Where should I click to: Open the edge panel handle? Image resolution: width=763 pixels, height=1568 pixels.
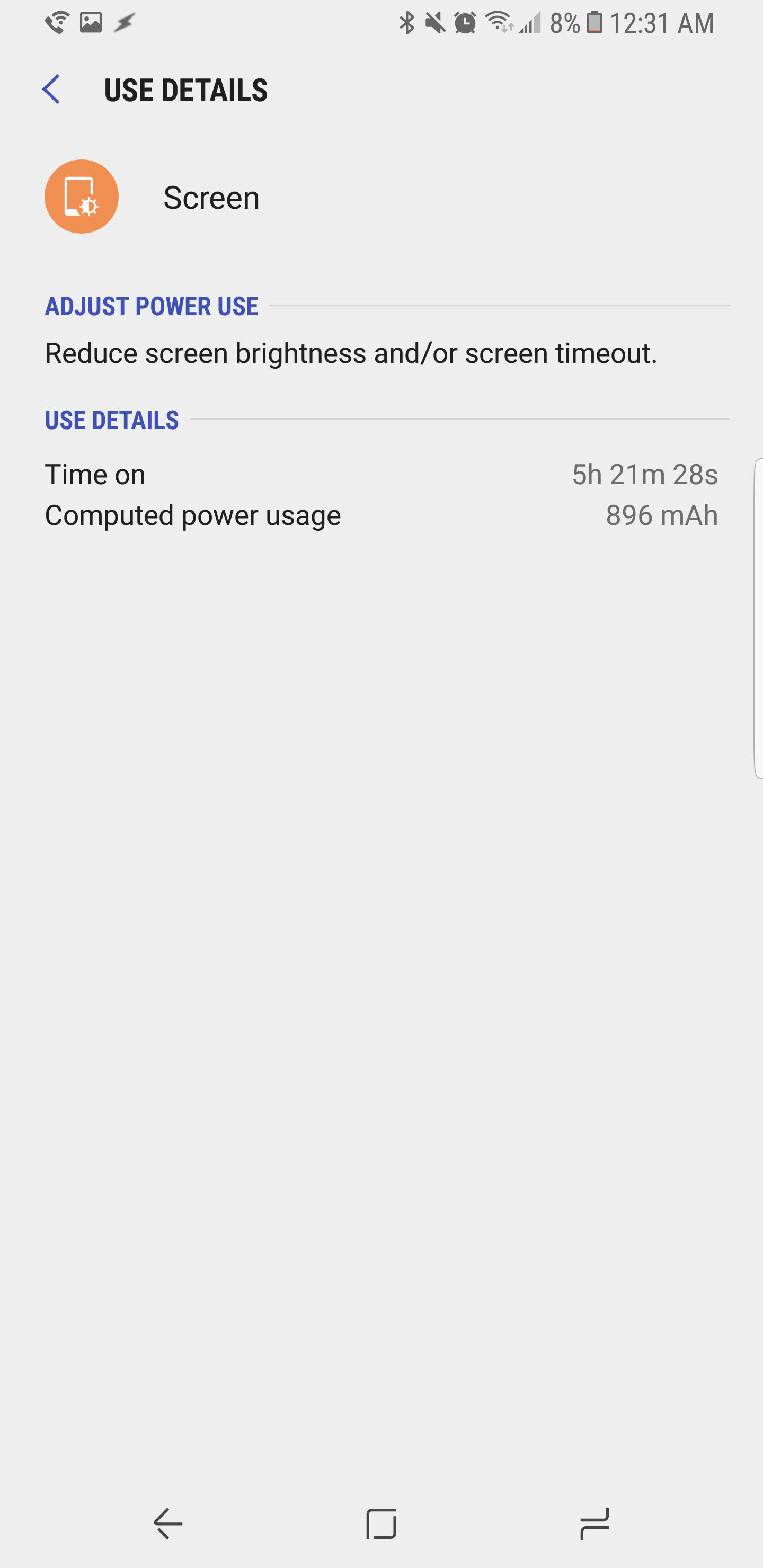tap(758, 618)
